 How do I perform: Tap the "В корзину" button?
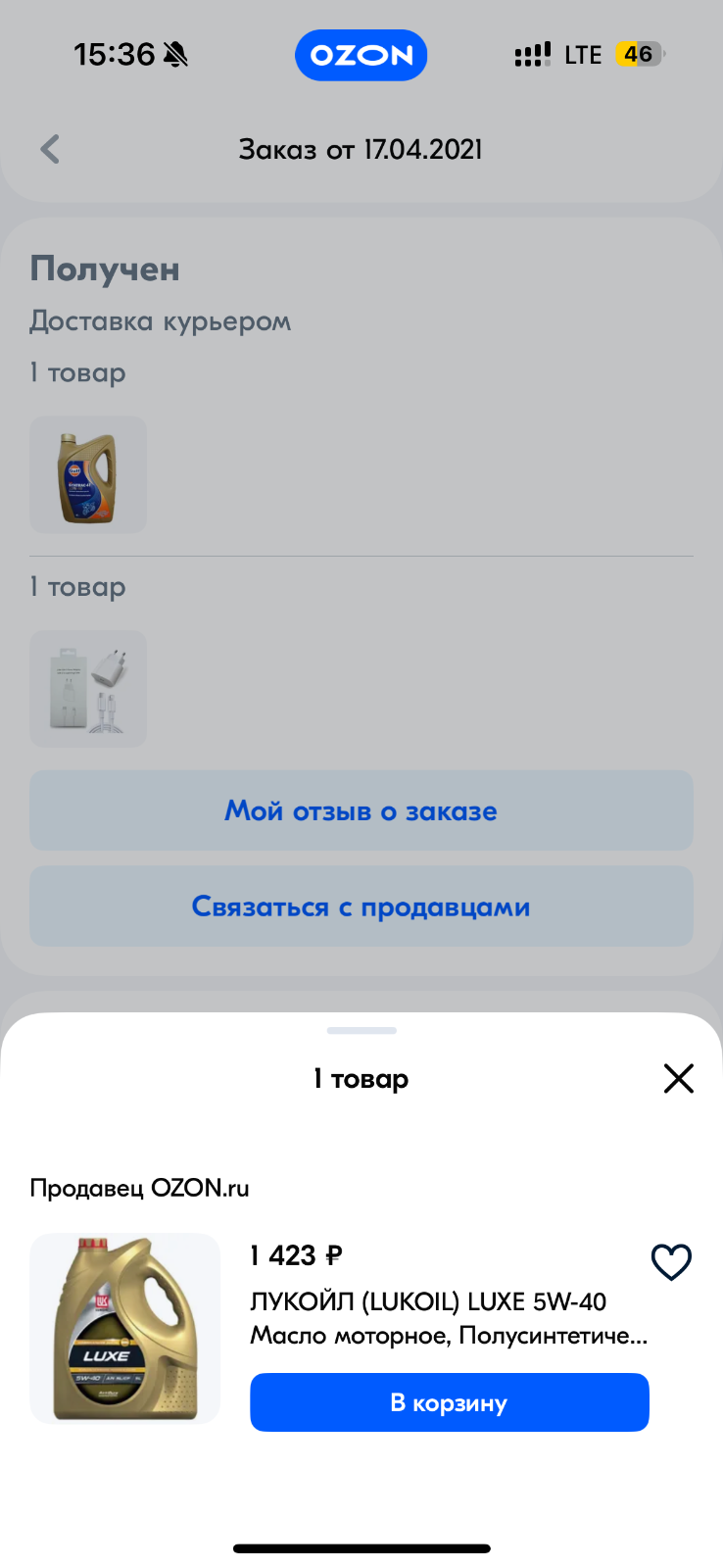(450, 1402)
